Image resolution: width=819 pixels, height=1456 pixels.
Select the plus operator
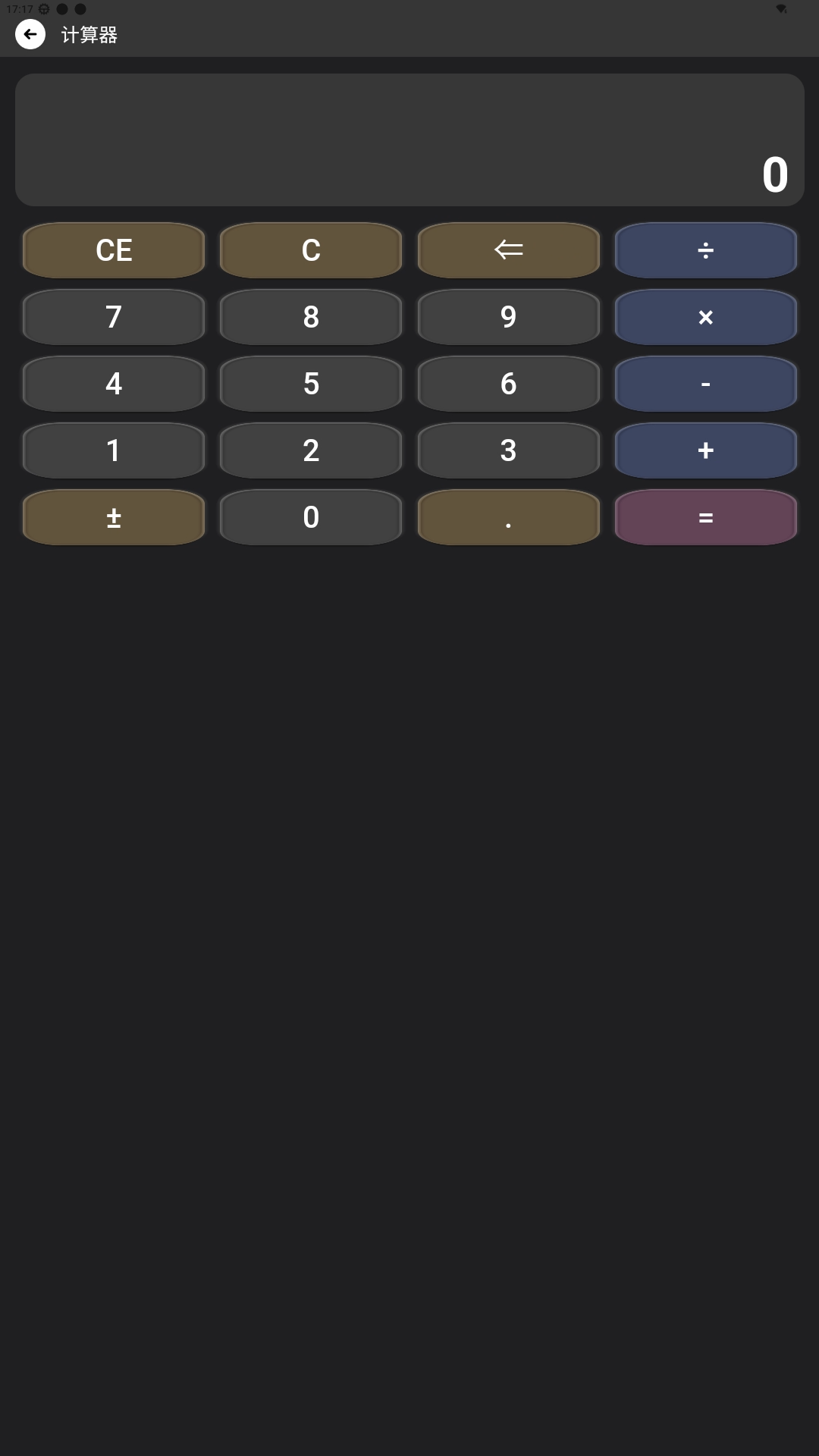pyautogui.click(x=705, y=450)
